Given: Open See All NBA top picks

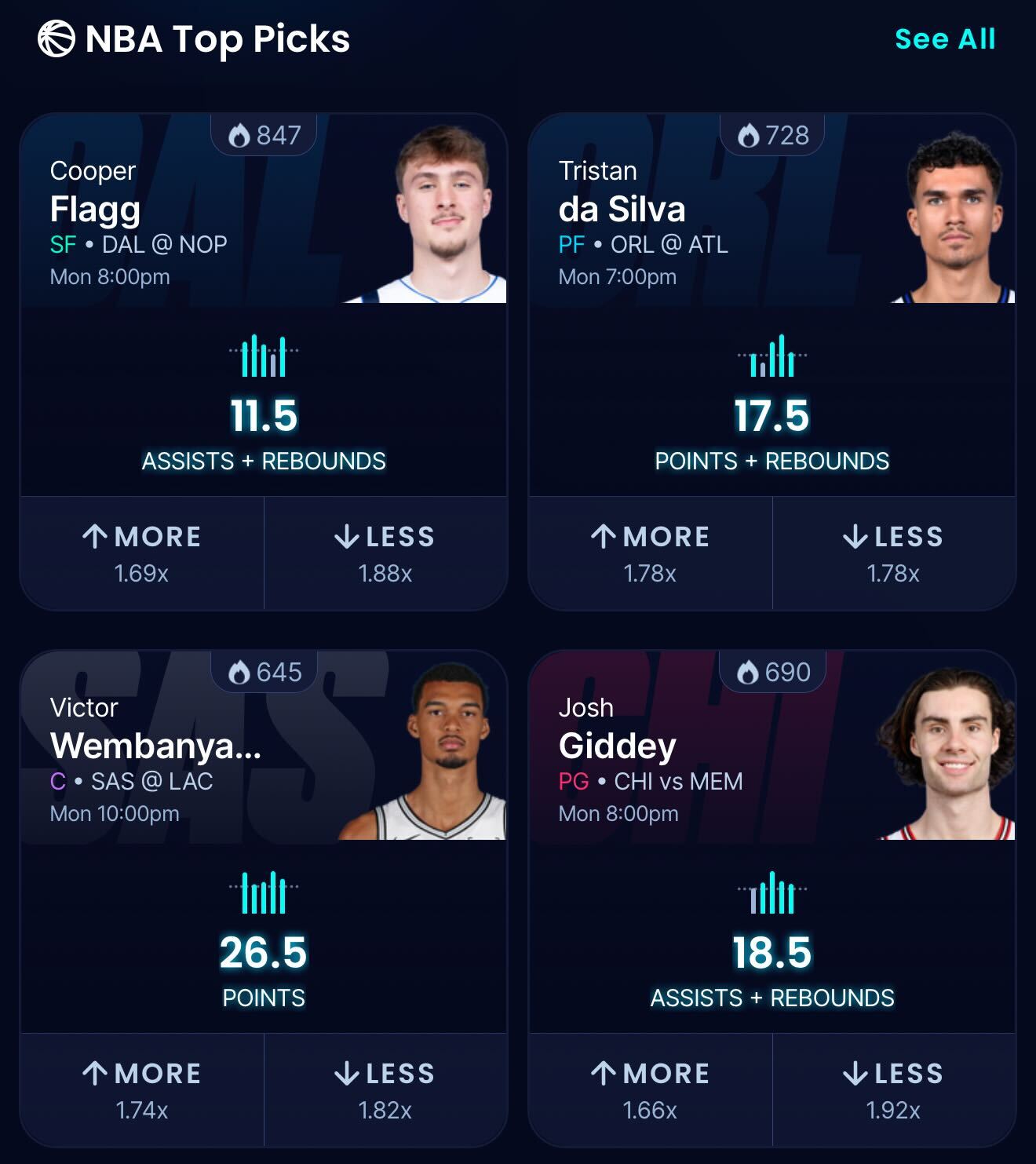Looking at the screenshot, I should pyautogui.click(x=944, y=39).
